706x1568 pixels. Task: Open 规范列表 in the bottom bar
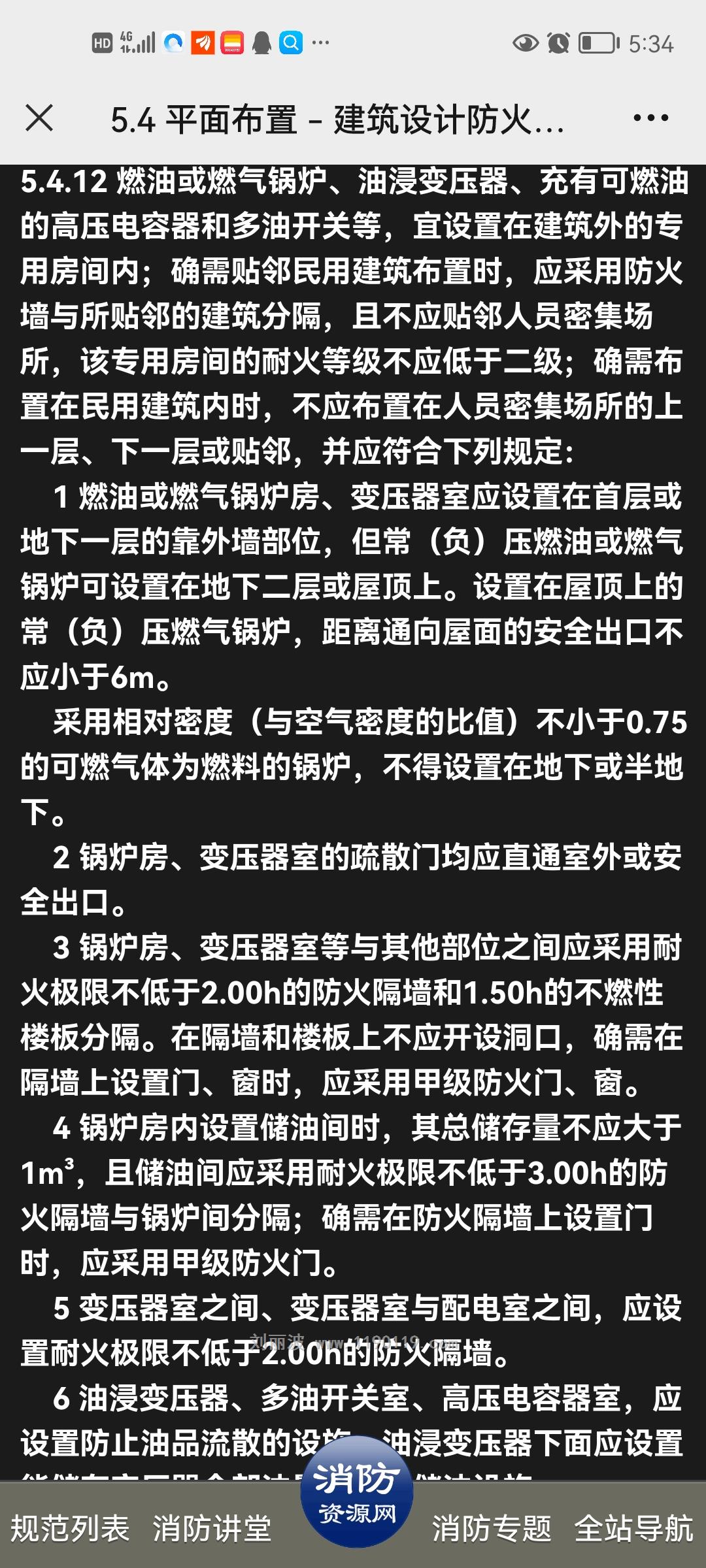70,1529
